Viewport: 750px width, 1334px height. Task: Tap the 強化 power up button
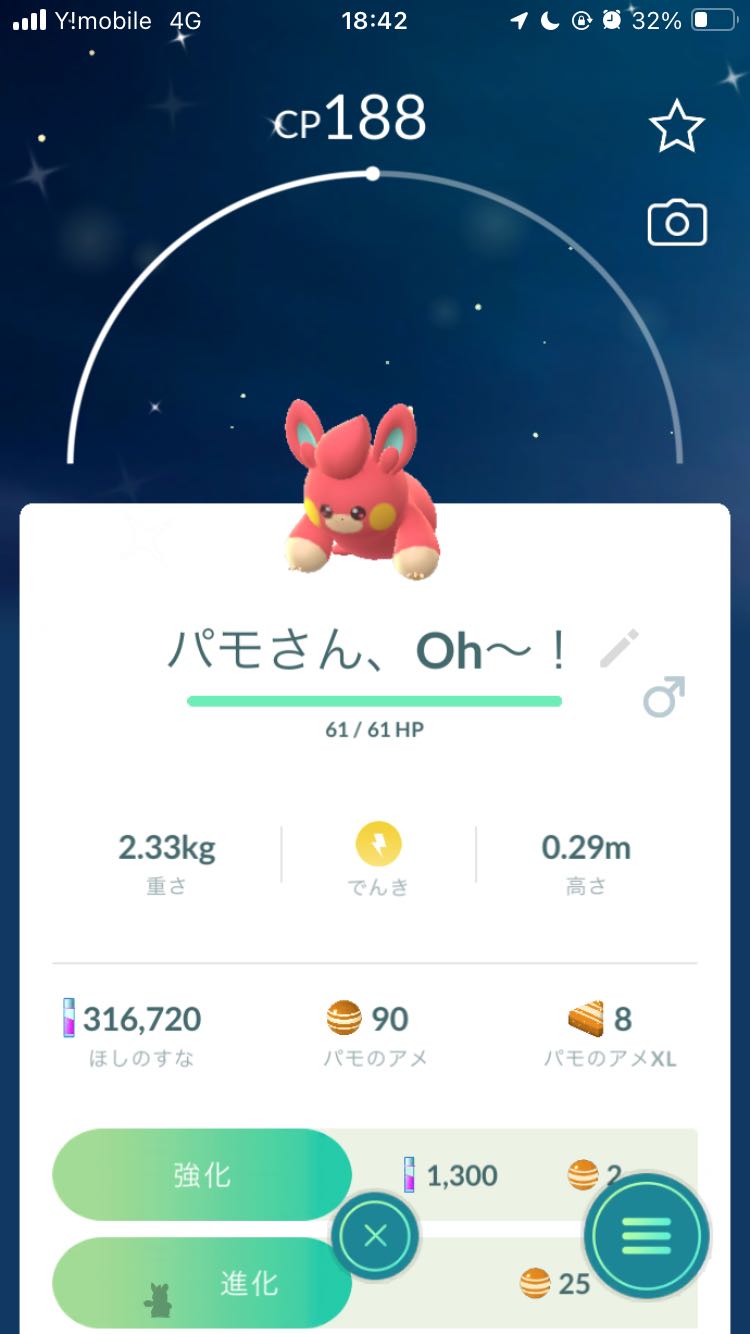pos(202,1175)
